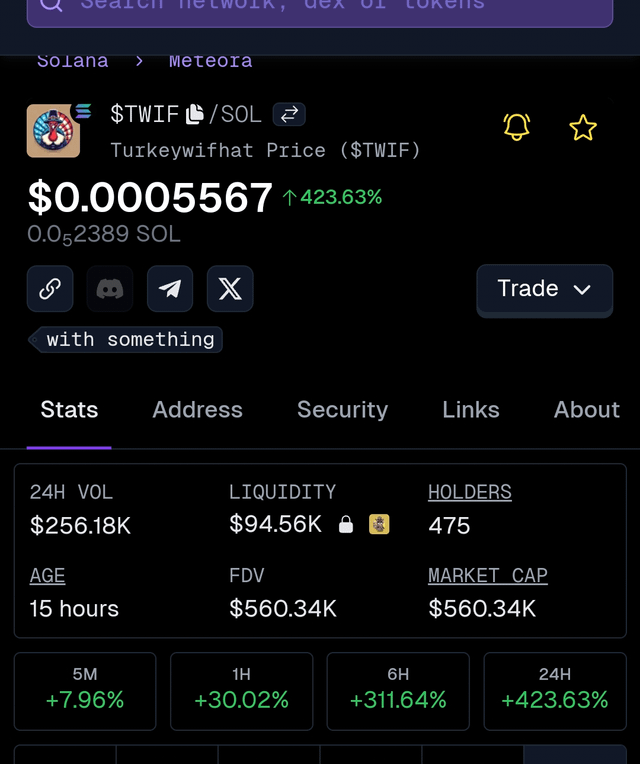Viewport: 640px width, 764px height.
Task: Open the Market Cap info link
Action: click(488, 575)
